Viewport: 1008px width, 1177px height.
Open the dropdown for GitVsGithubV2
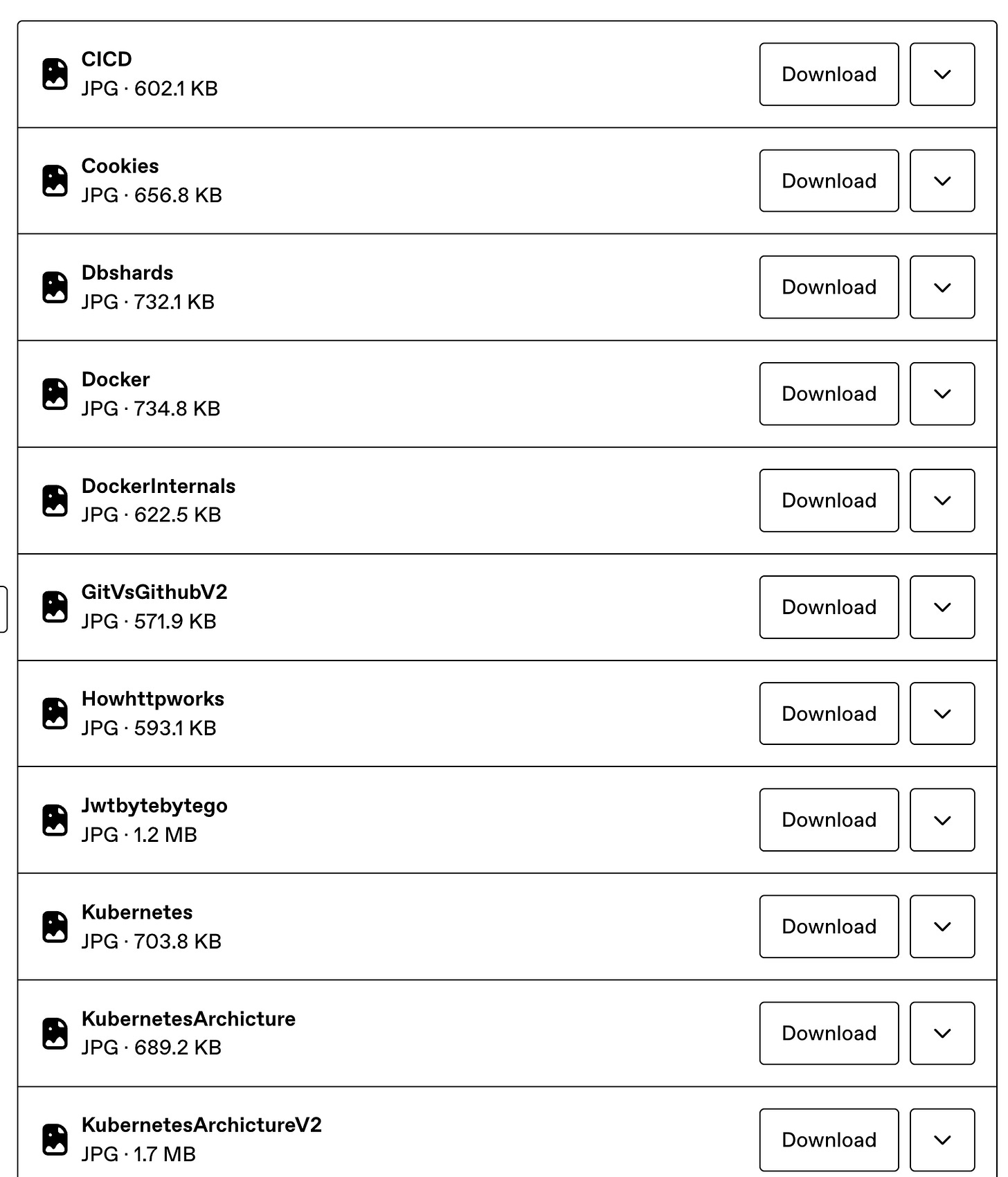point(942,607)
